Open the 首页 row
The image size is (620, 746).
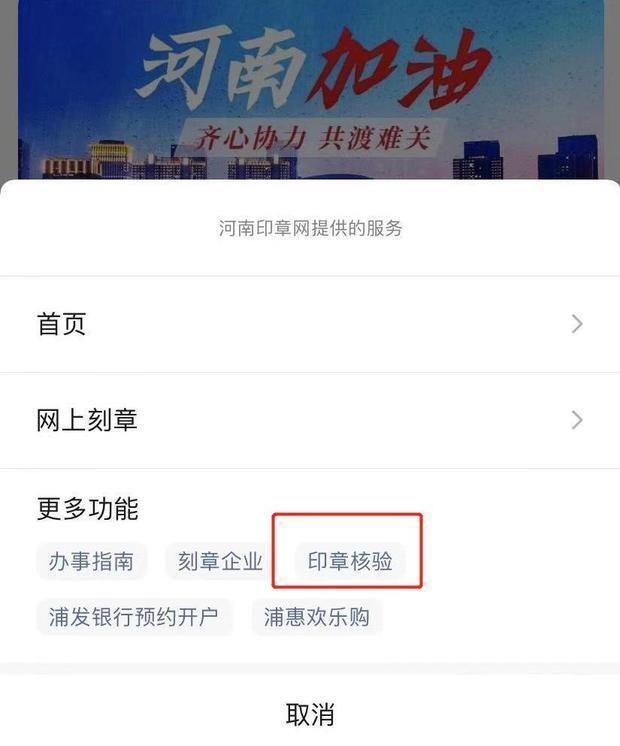tap(310, 324)
